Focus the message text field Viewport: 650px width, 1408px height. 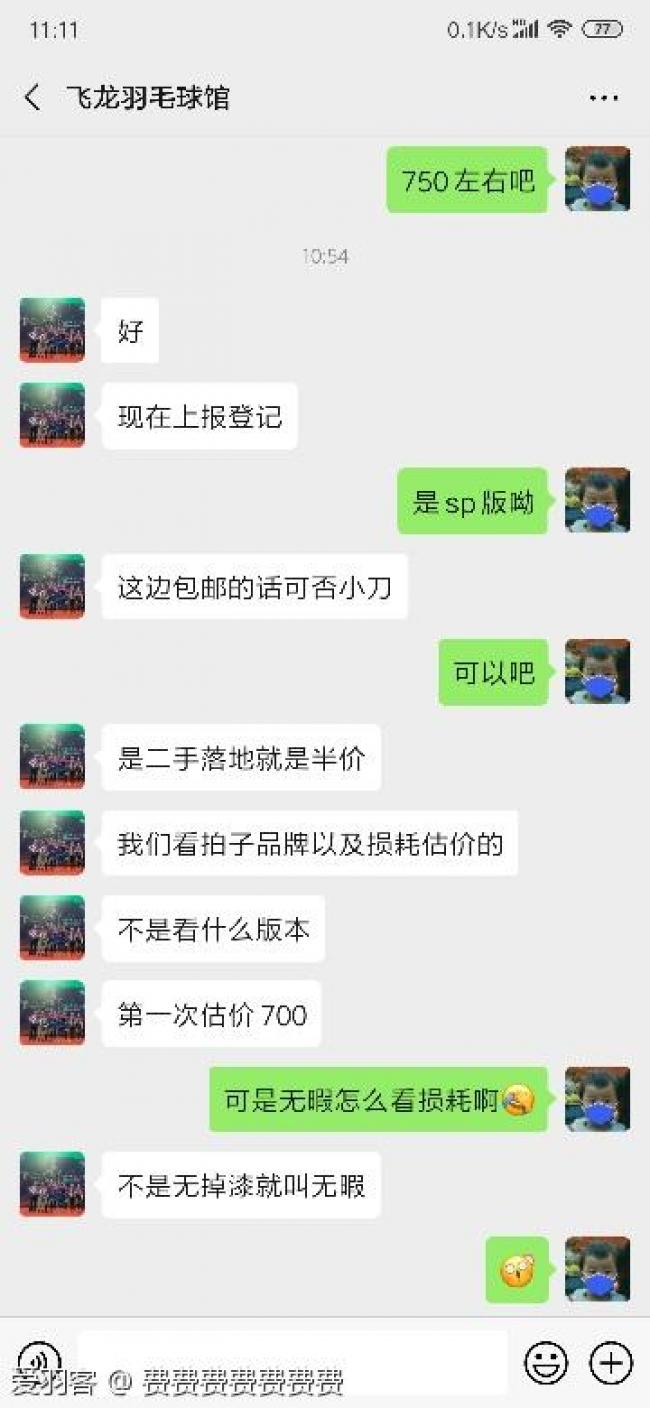click(293, 1361)
